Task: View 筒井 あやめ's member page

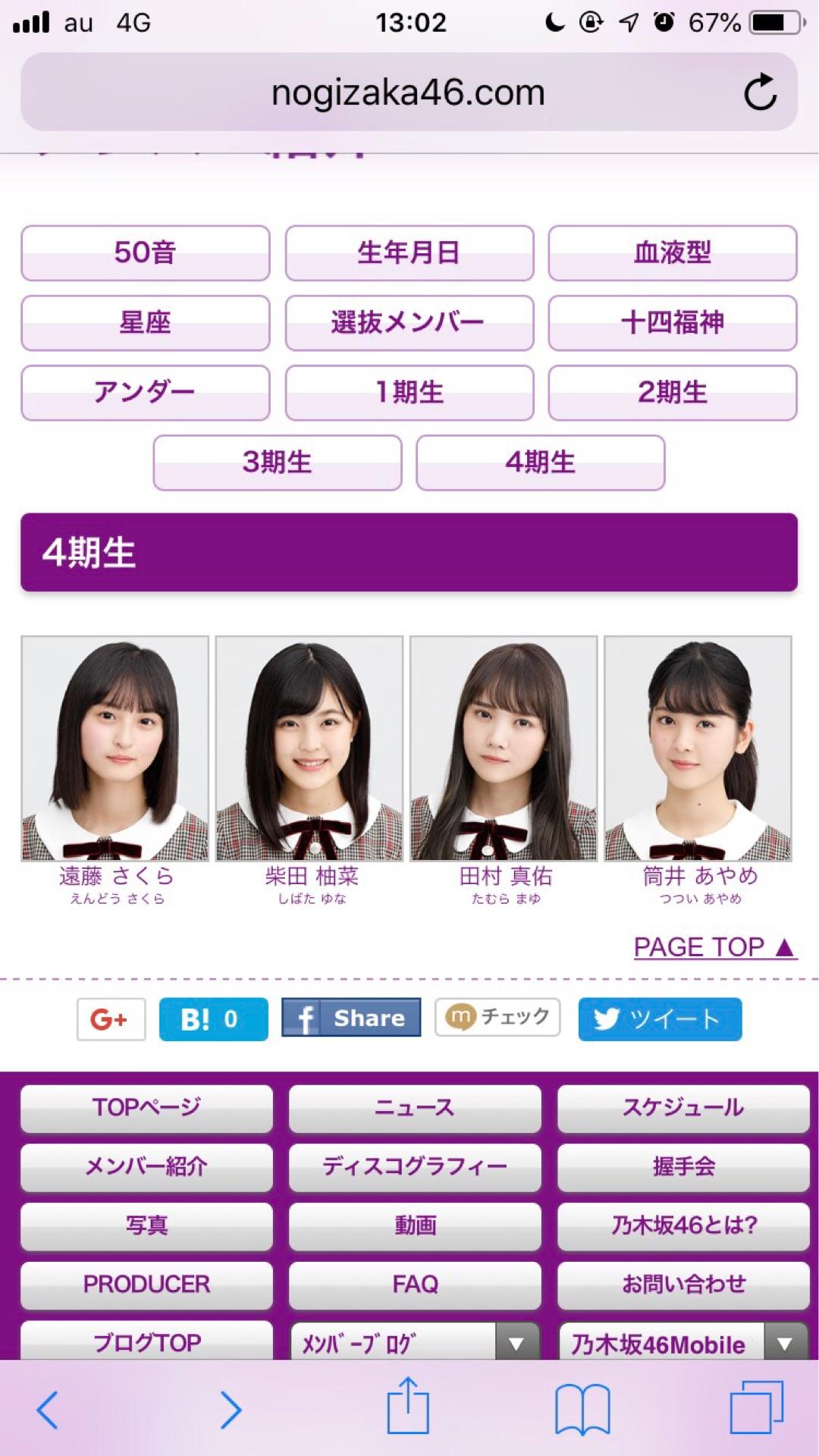Action: [x=698, y=748]
